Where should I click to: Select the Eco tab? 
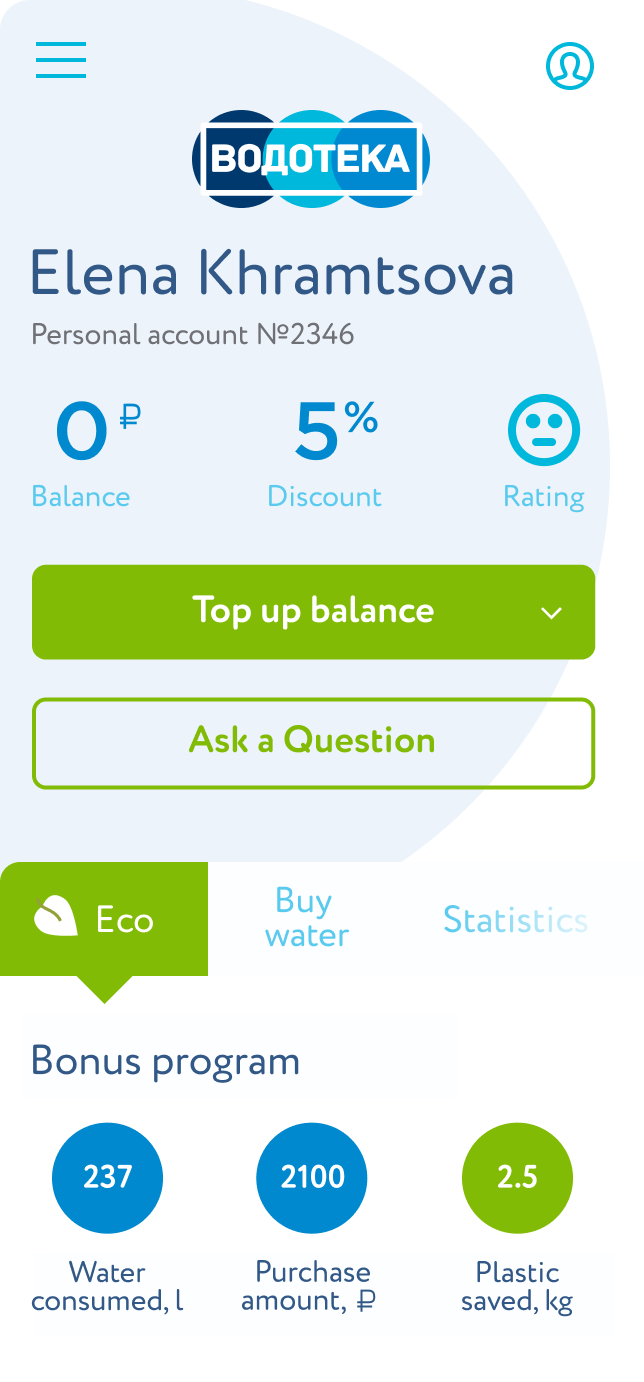tap(104, 919)
